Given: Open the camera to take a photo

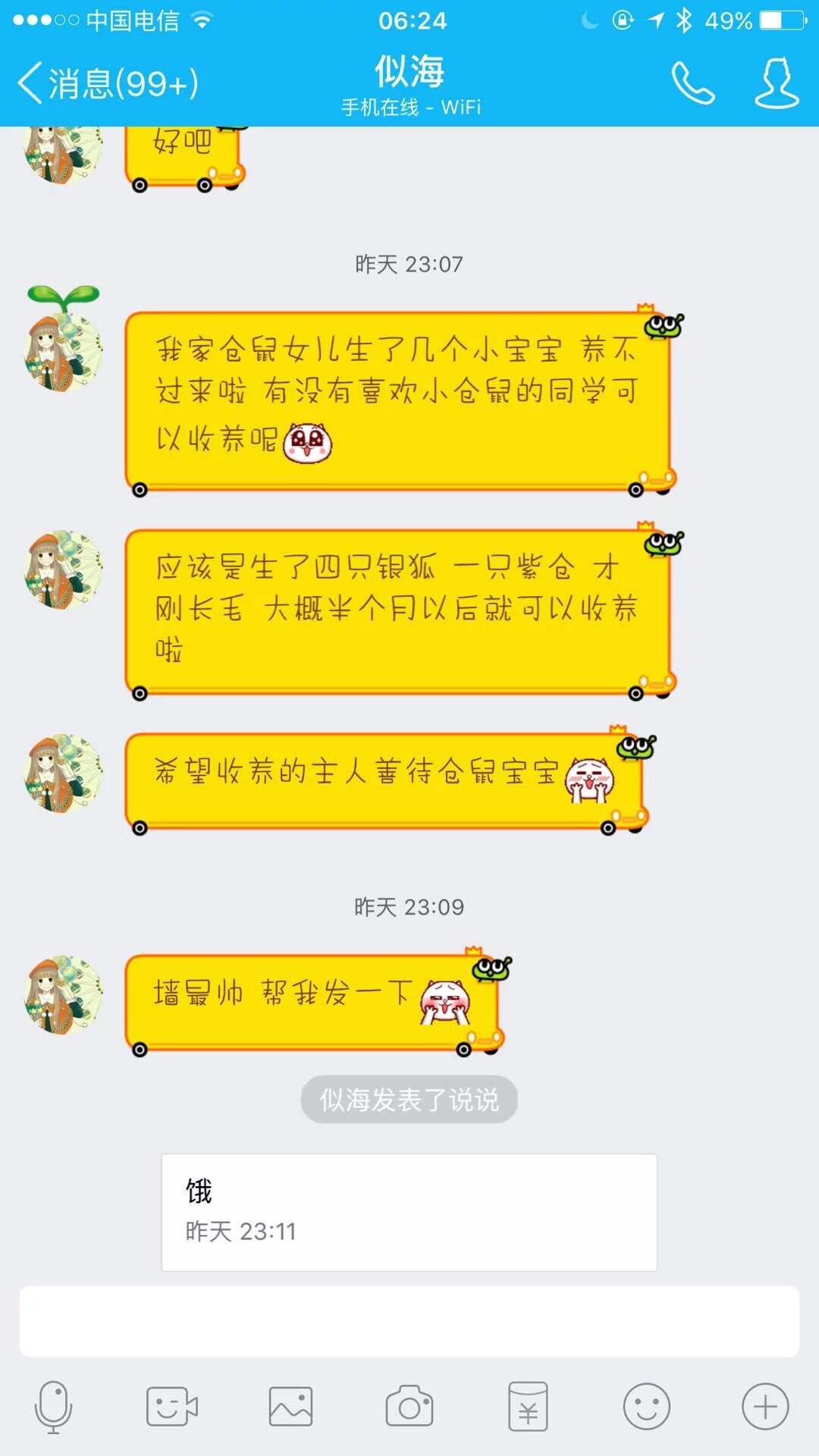Looking at the screenshot, I should coord(409,1407).
